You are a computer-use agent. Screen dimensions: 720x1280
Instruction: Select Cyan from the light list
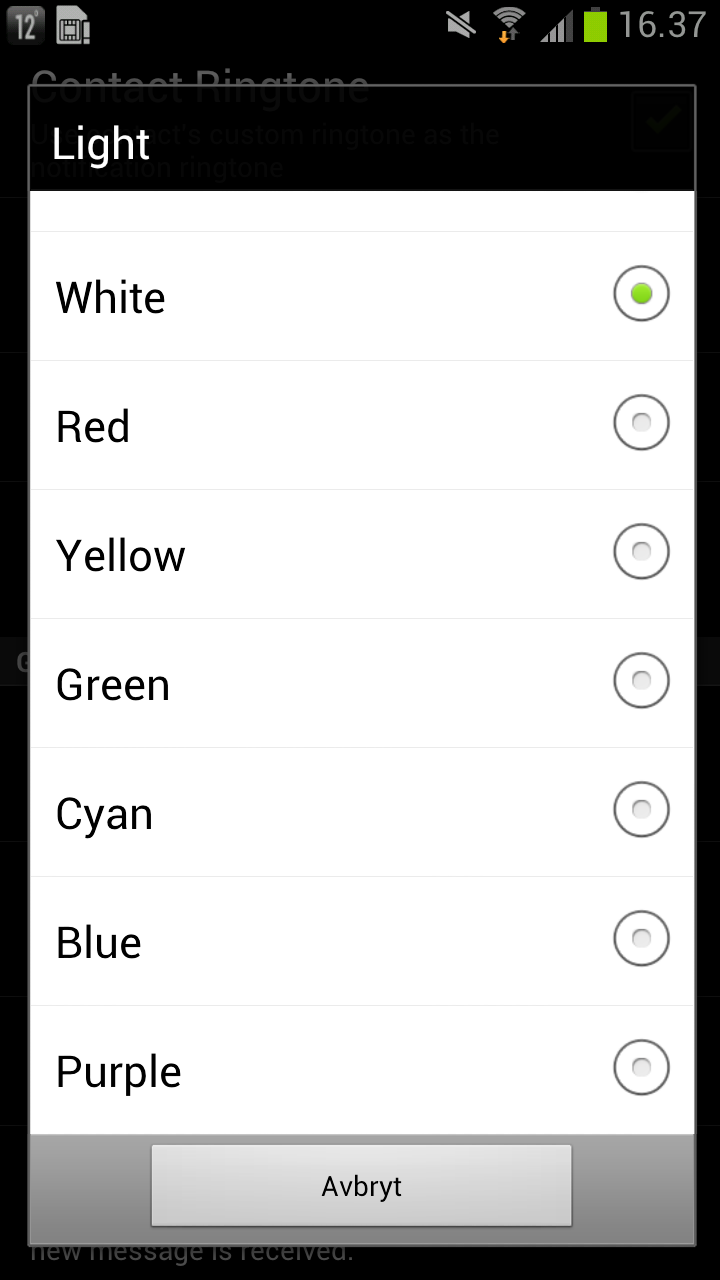pyautogui.click(x=362, y=813)
